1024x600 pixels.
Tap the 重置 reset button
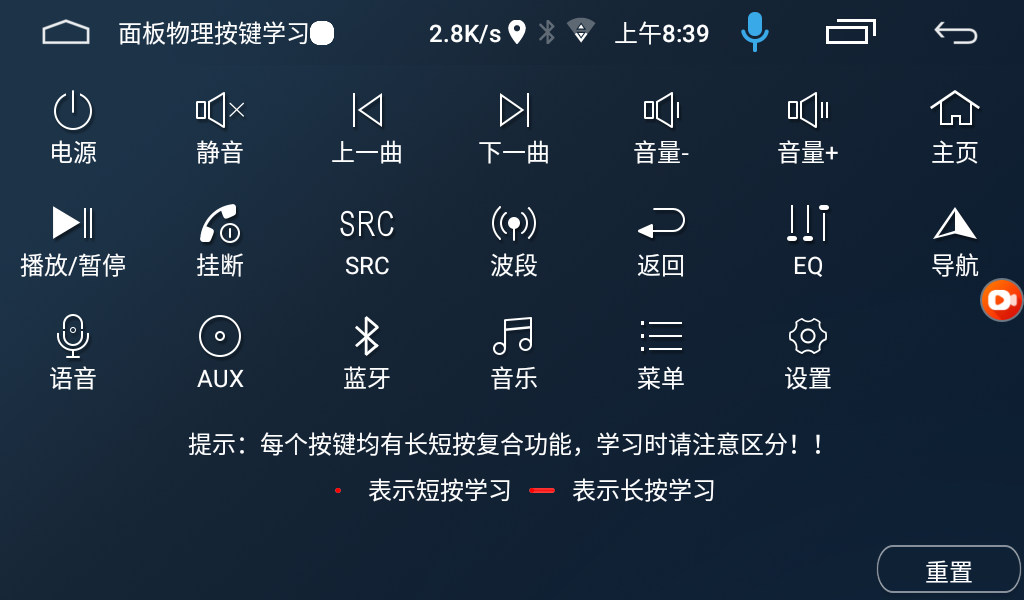click(x=948, y=570)
